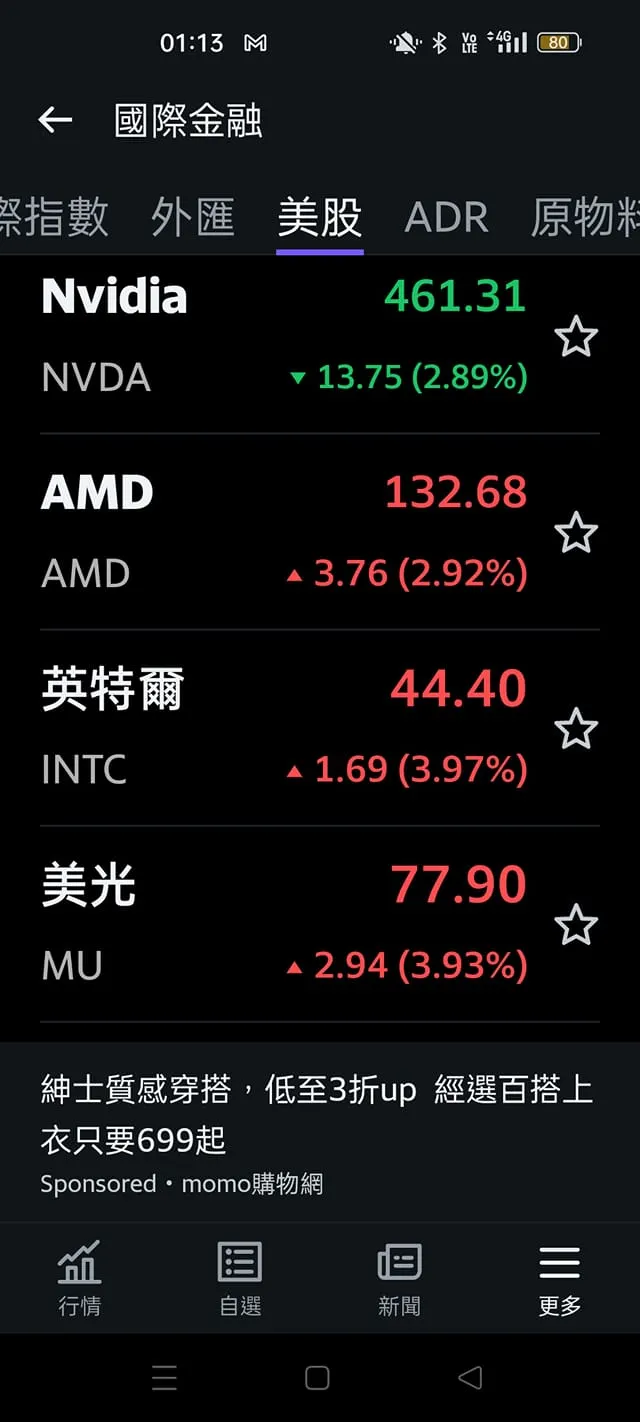Open the Nvidia stock row
The image size is (640, 1422).
[285, 335]
